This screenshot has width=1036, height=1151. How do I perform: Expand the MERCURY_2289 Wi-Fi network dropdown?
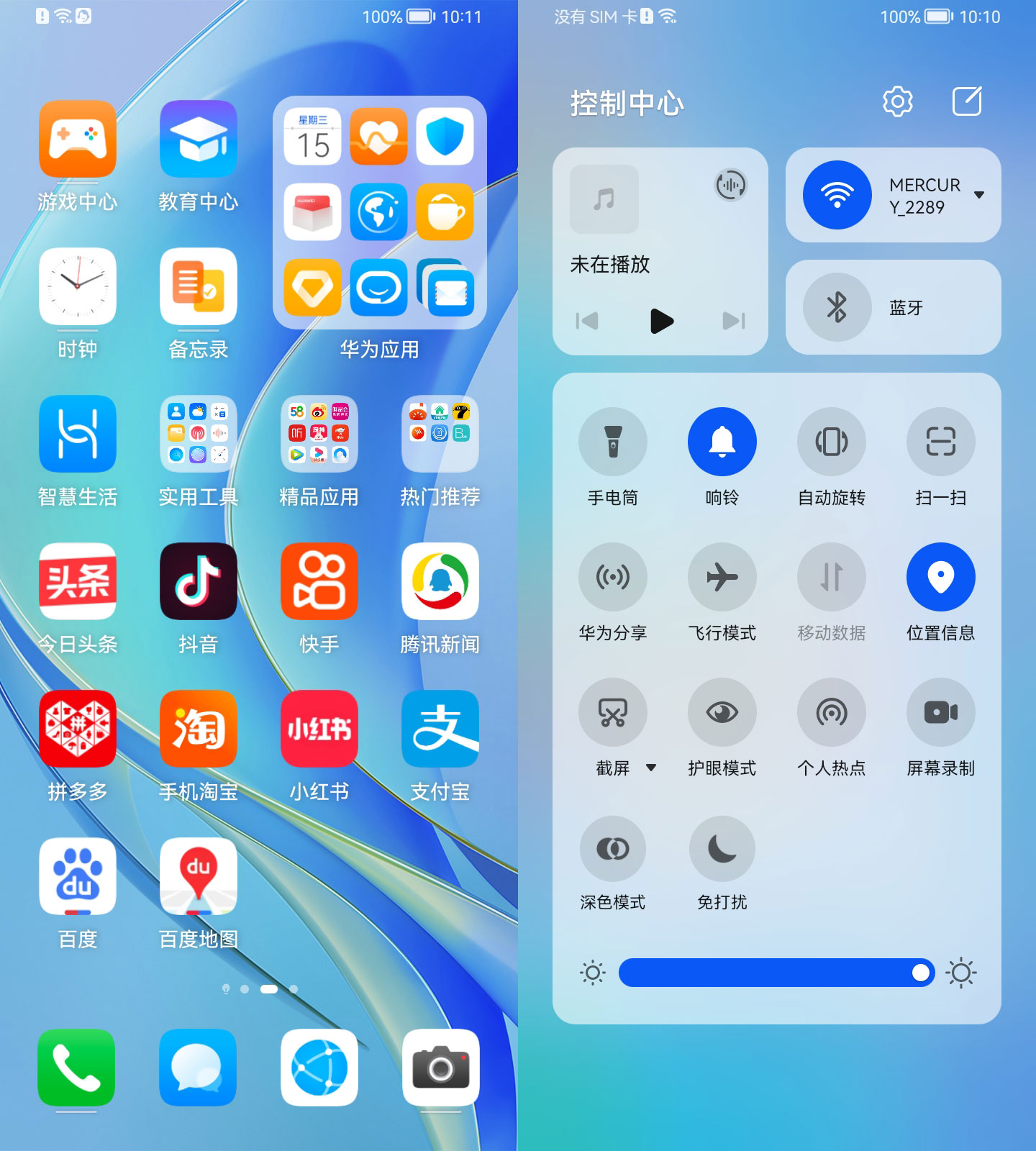click(978, 195)
